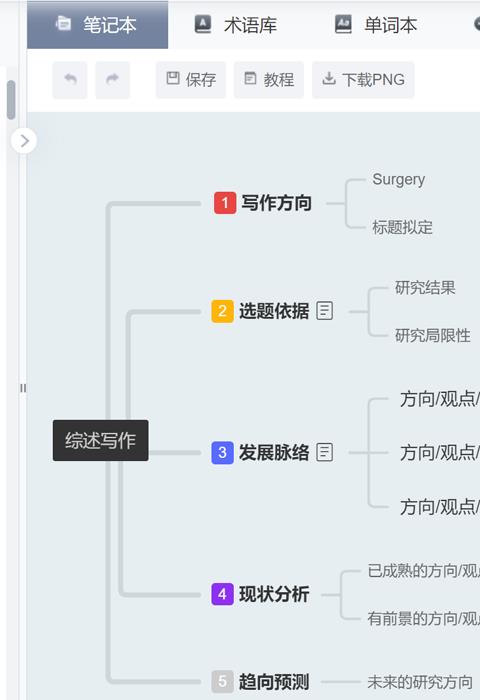This screenshot has width=480, height=700.
Task: Select the 标题拟定 child node
Action: click(402, 227)
